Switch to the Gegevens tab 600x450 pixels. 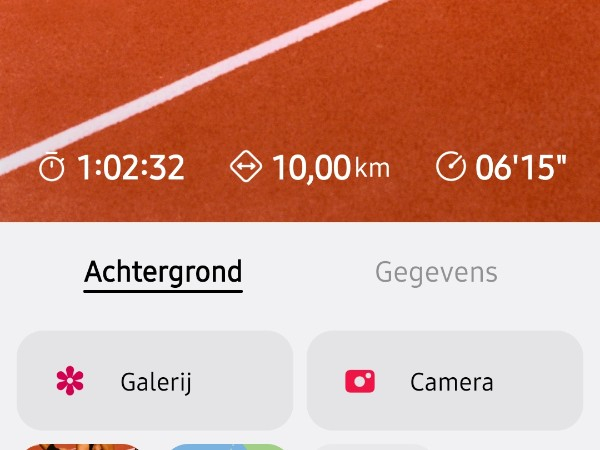[x=436, y=272]
